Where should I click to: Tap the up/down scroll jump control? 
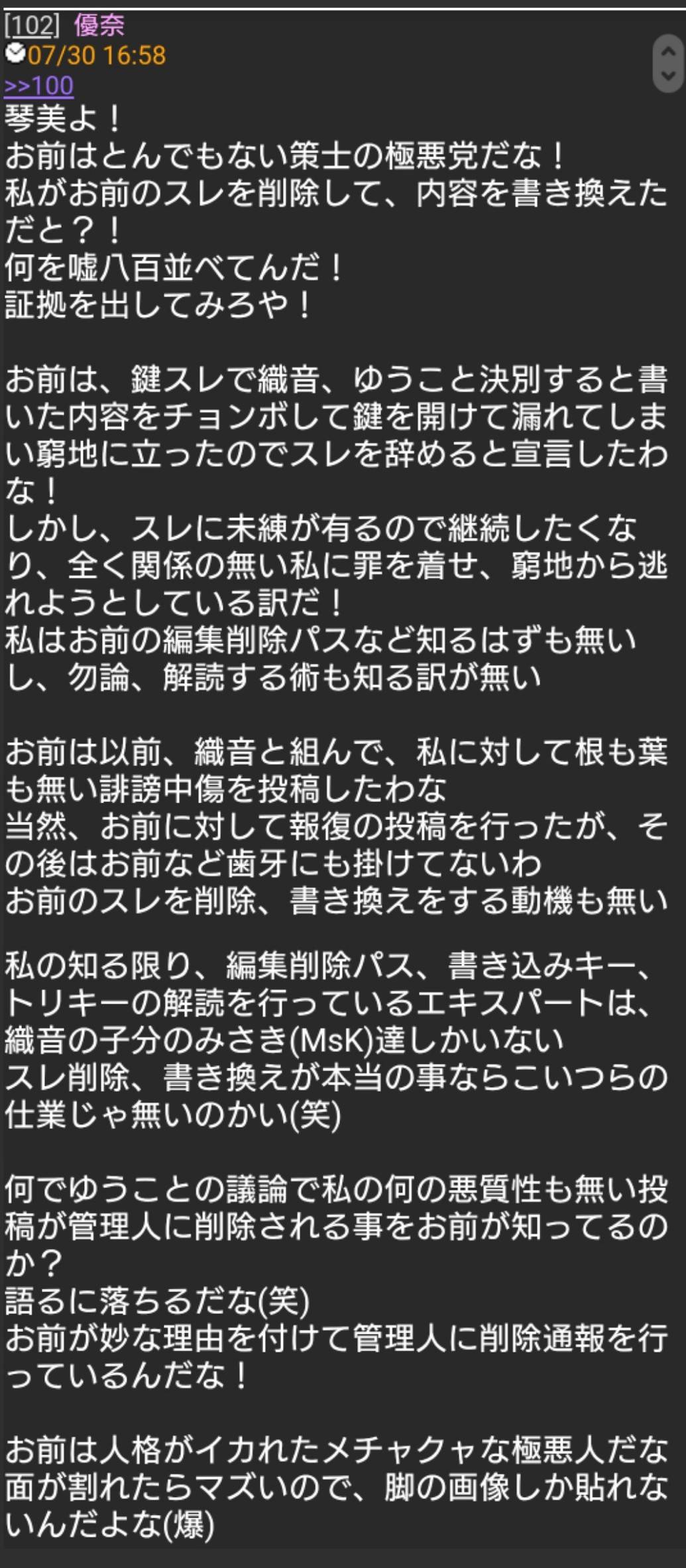pyautogui.click(x=667, y=64)
